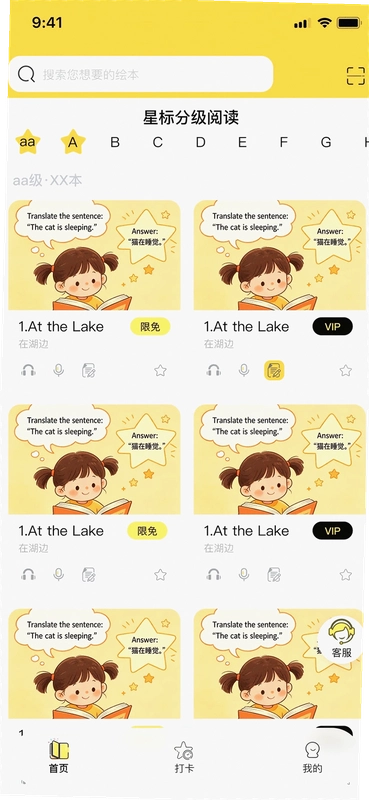Image resolution: width=369 pixels, height=800 pixels.
Task: Open the picture book search field
Action: point(141,74)
